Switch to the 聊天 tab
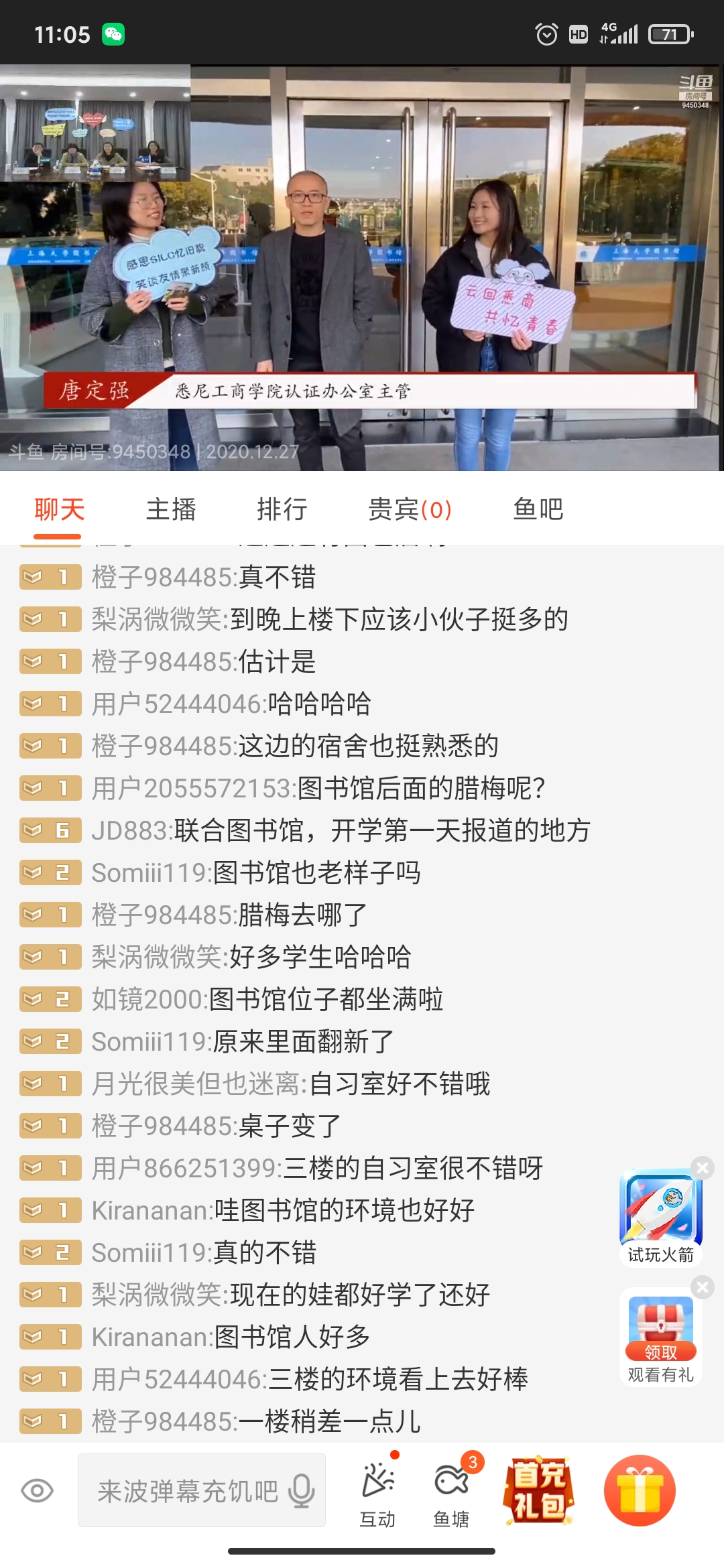724x1568 pixels. pos(59,510)
